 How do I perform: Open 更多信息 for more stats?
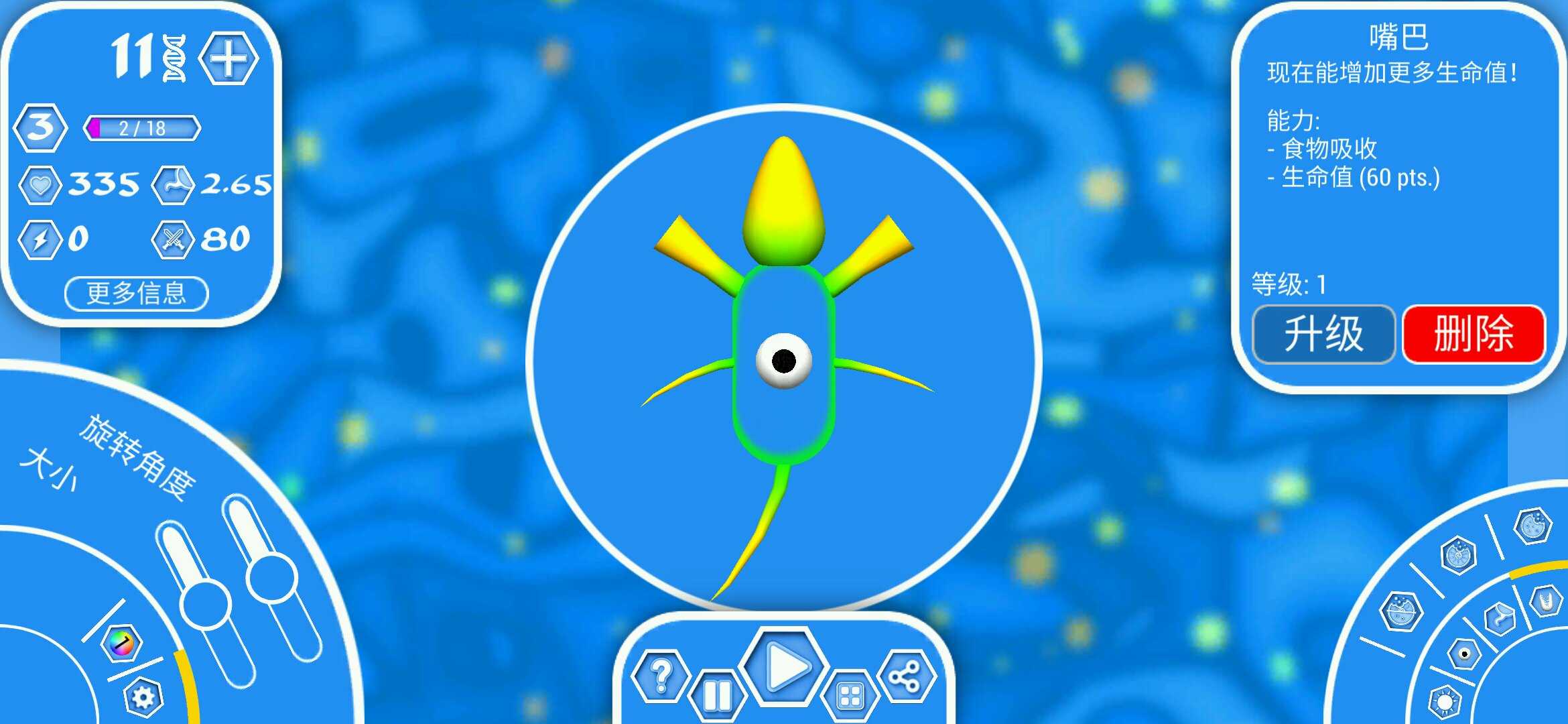(137, 294)
